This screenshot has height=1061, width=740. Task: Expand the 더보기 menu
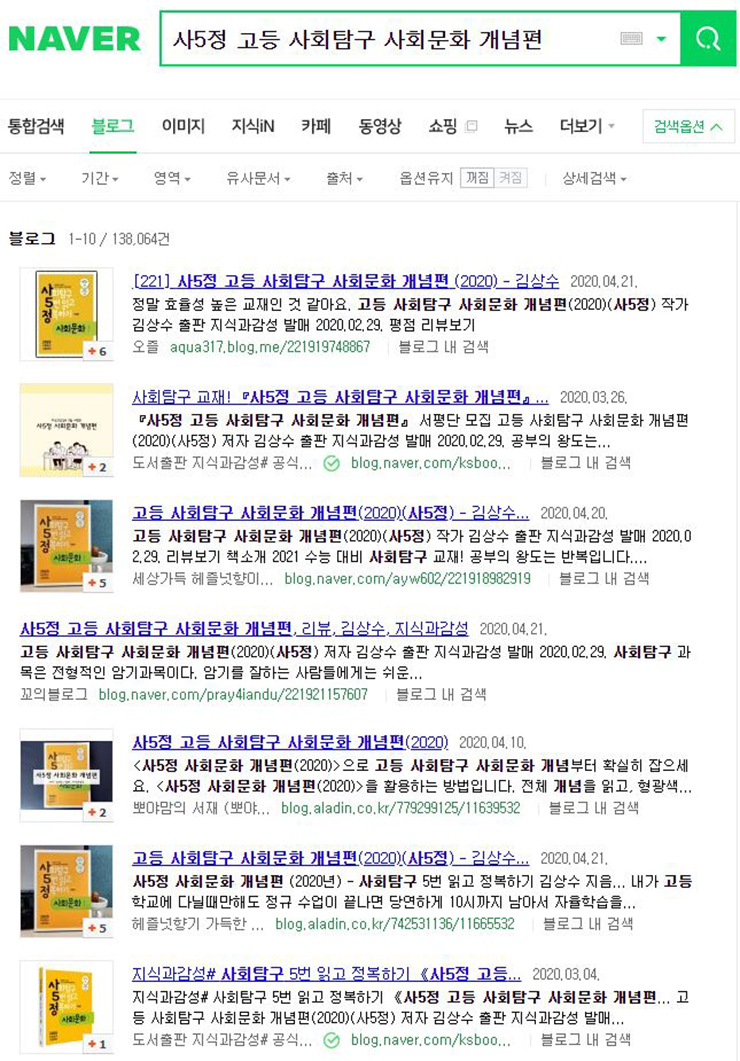tap(587, 126)
